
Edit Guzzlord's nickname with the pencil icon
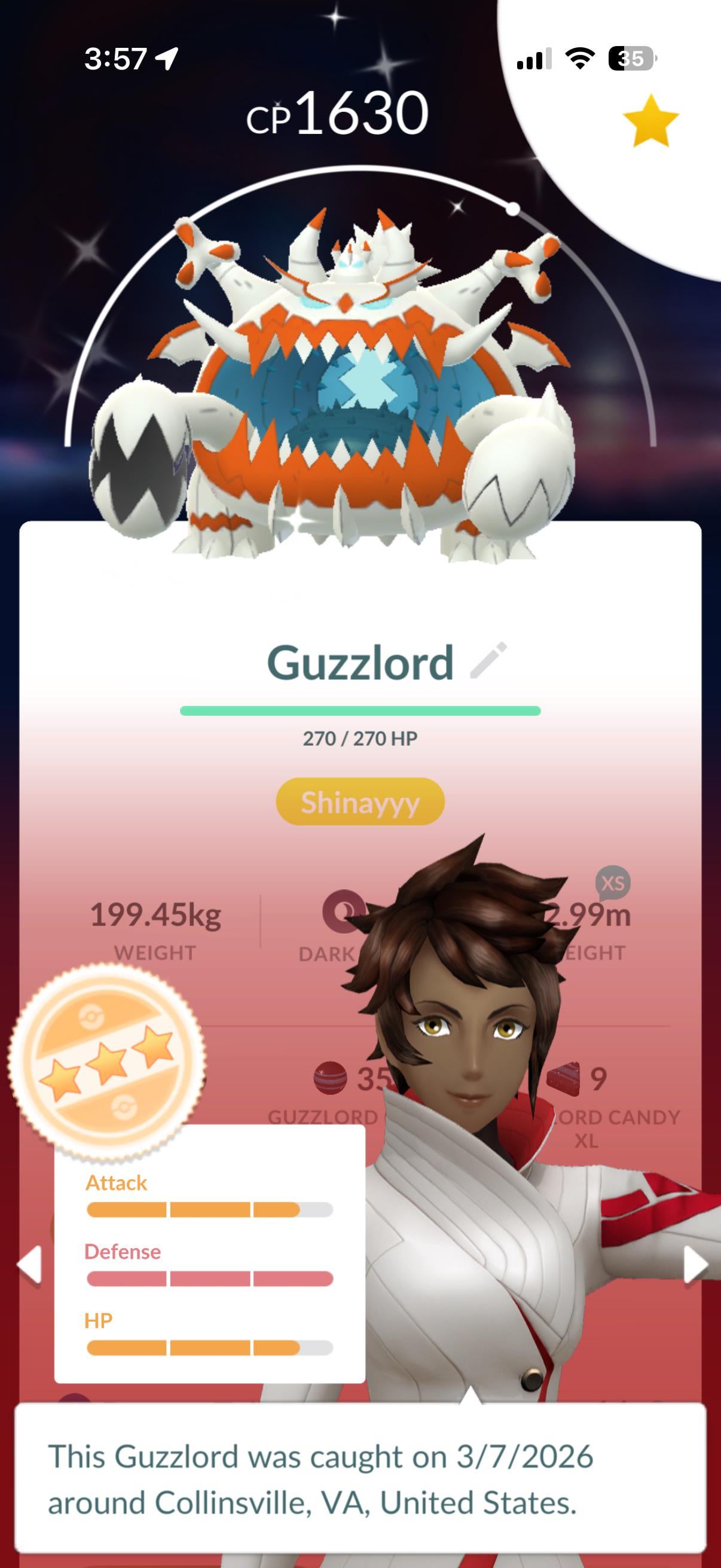coord(488,660)
